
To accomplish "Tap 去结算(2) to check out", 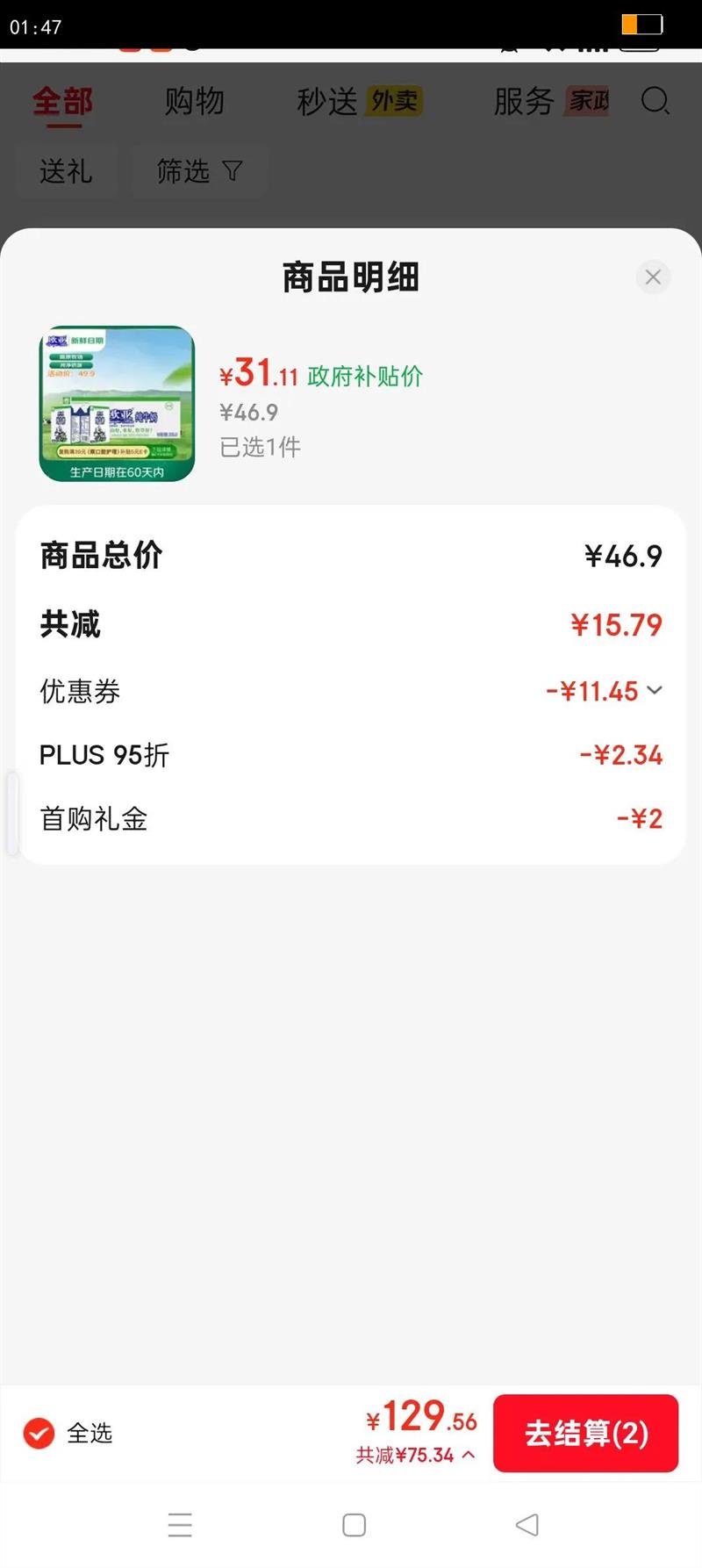I will click(585, 1434).
